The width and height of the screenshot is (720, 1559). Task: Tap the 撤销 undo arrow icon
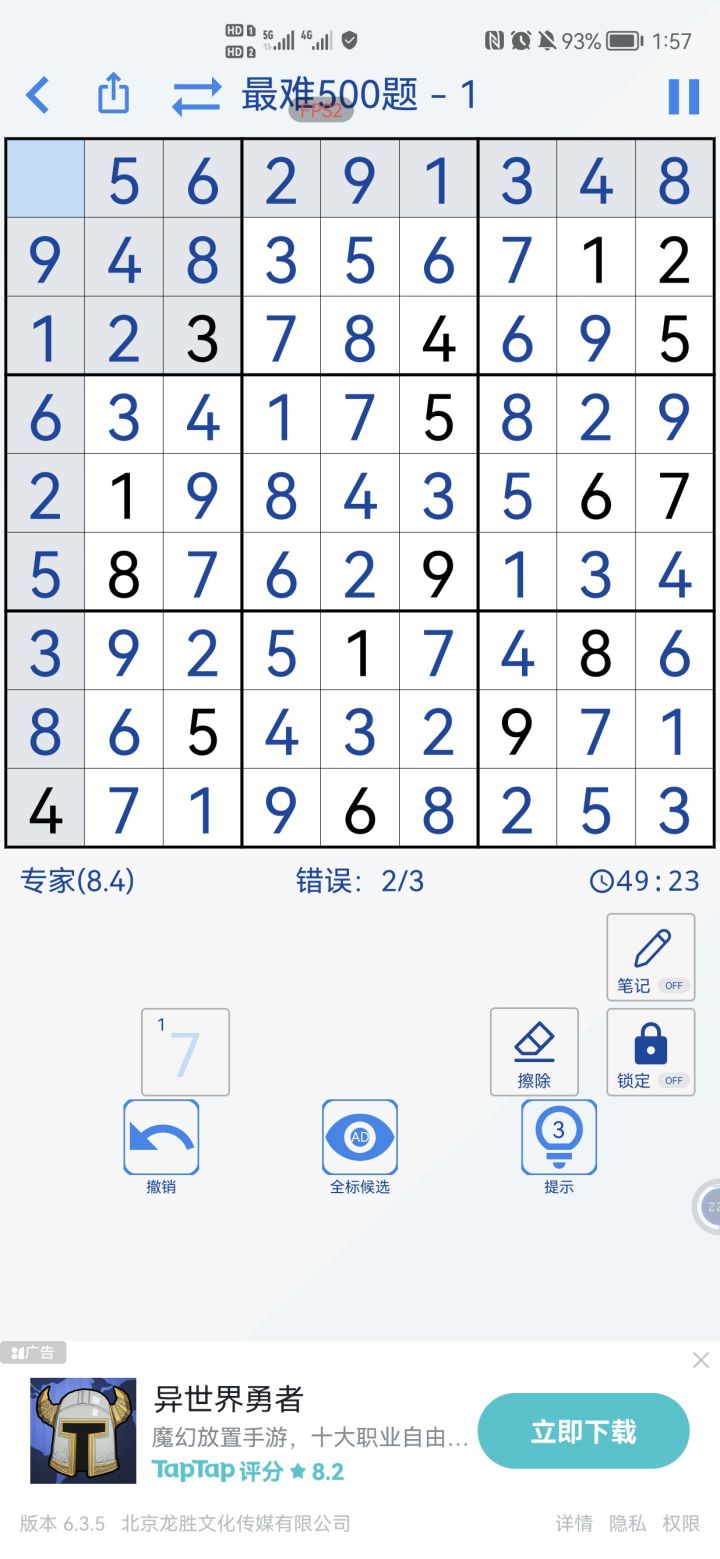pos(161,1138)
